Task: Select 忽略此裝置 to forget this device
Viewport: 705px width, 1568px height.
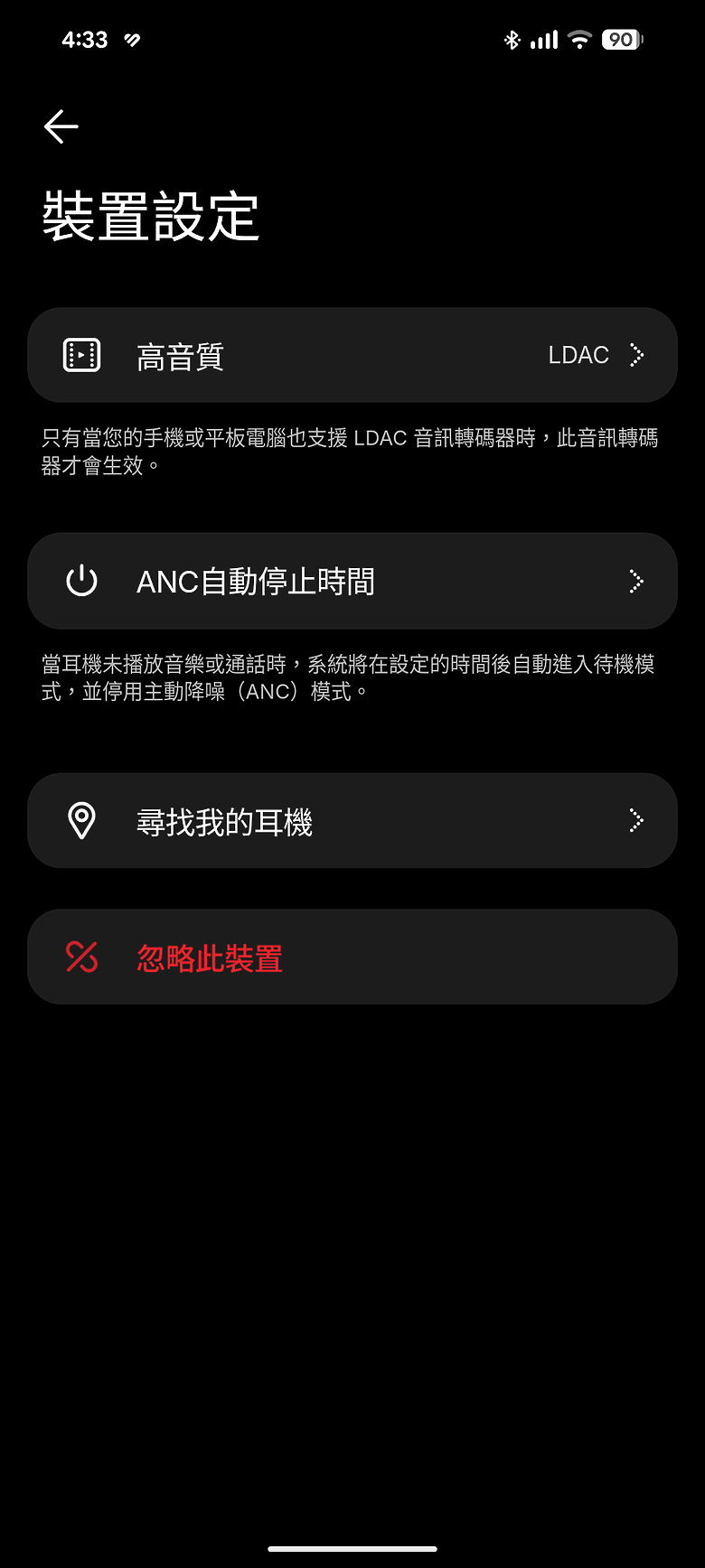Action: (x=208, y=957)
